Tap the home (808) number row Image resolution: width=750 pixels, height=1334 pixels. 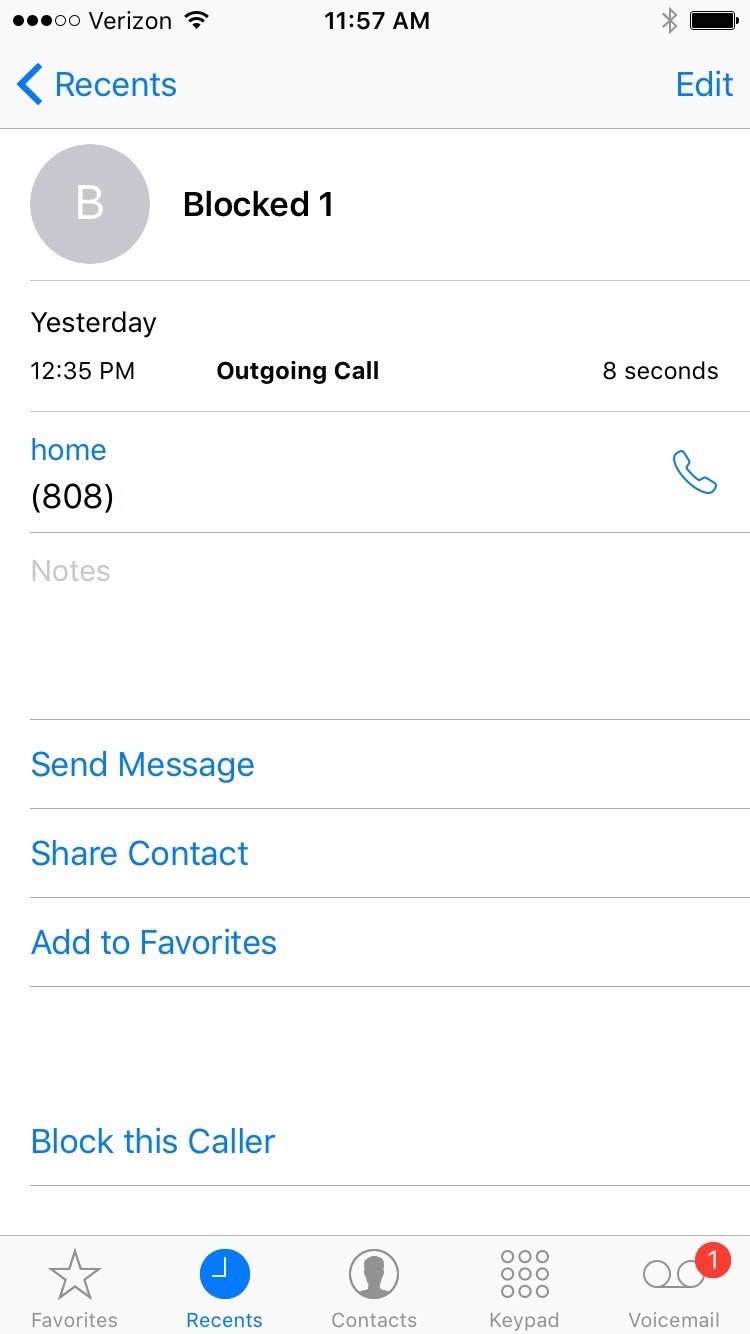pos(375,472)
